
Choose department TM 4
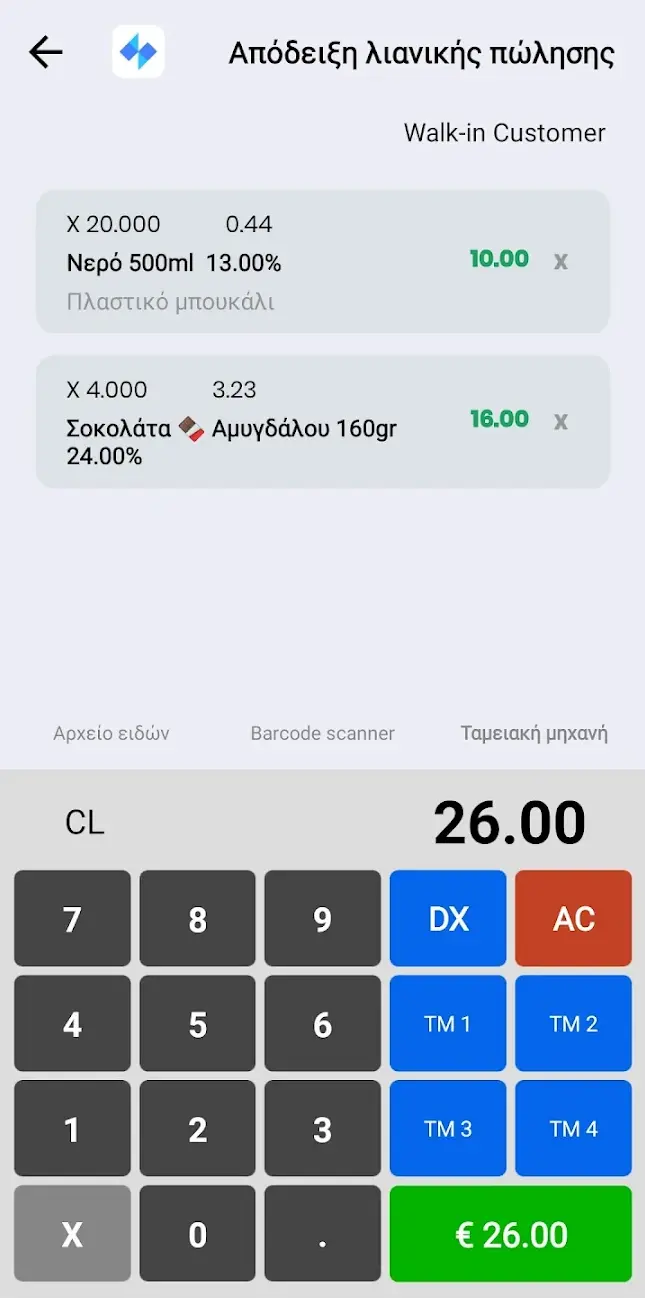pos(574,1128)
